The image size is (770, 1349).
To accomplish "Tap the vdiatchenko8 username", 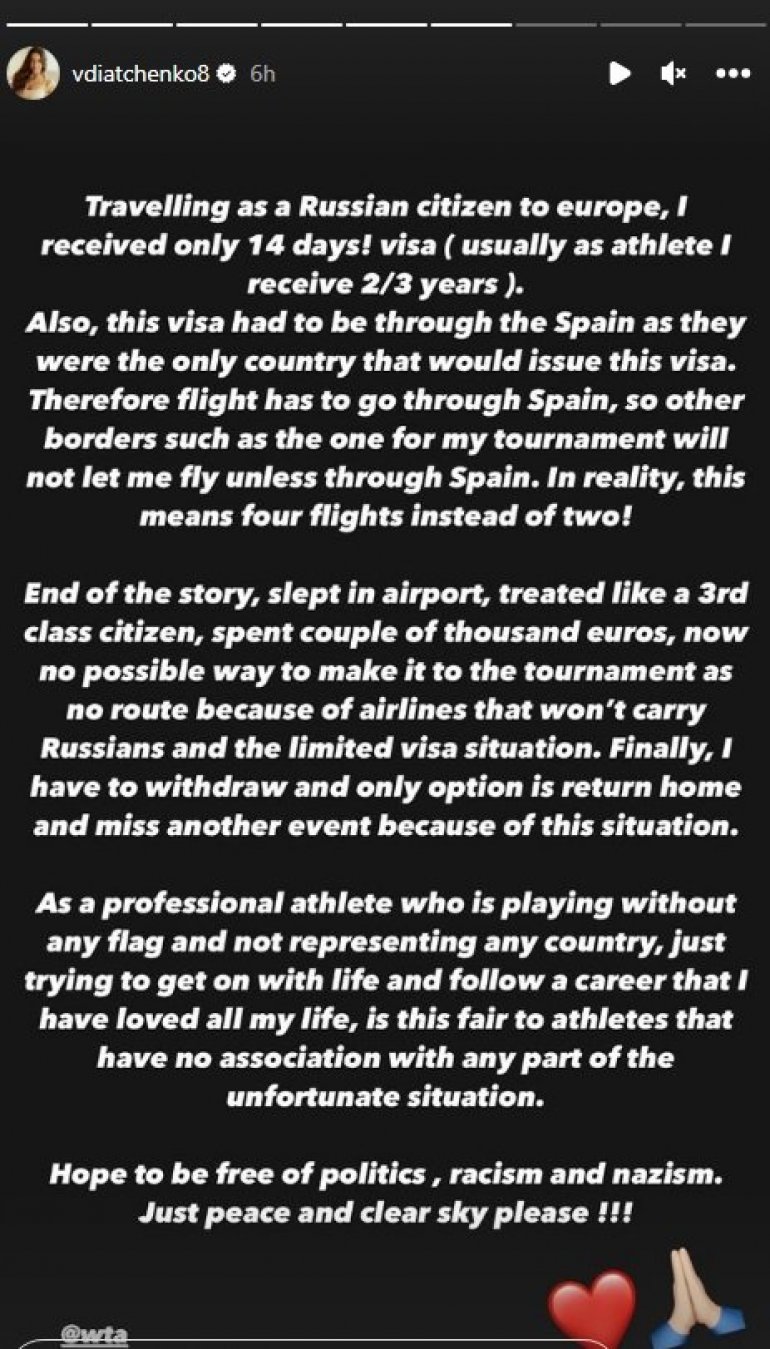I will tap(141, 75).
